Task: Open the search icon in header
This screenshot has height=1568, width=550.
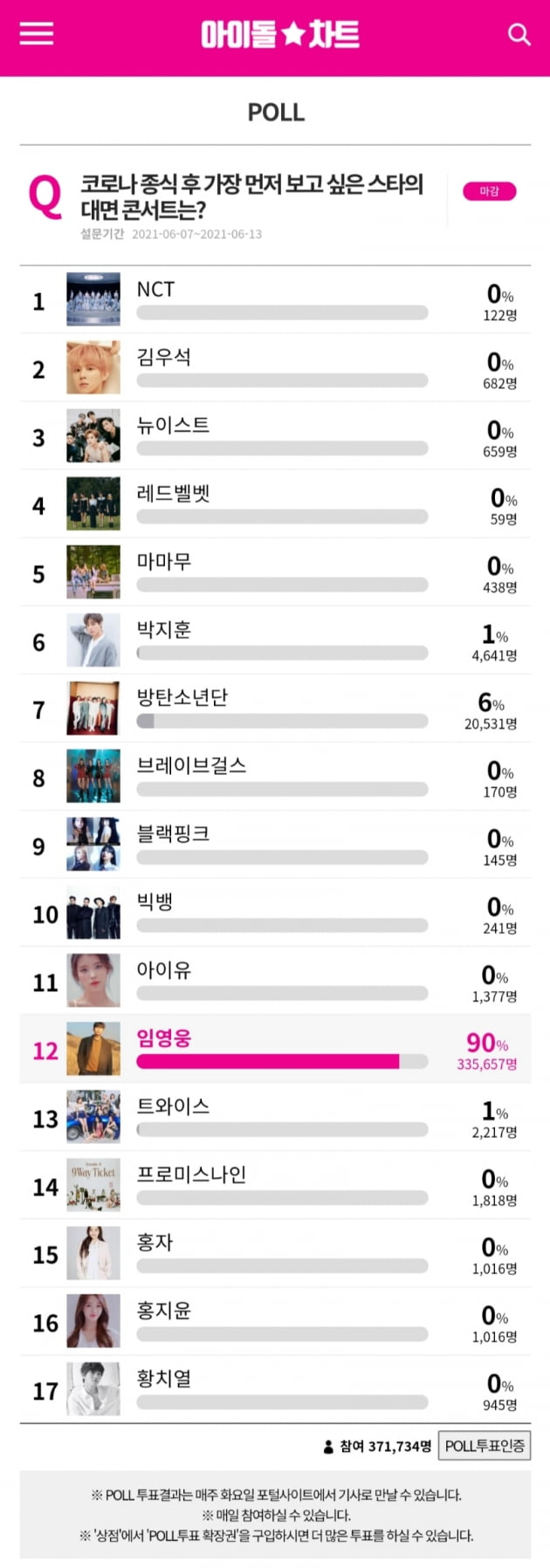Action: [519, 35]
